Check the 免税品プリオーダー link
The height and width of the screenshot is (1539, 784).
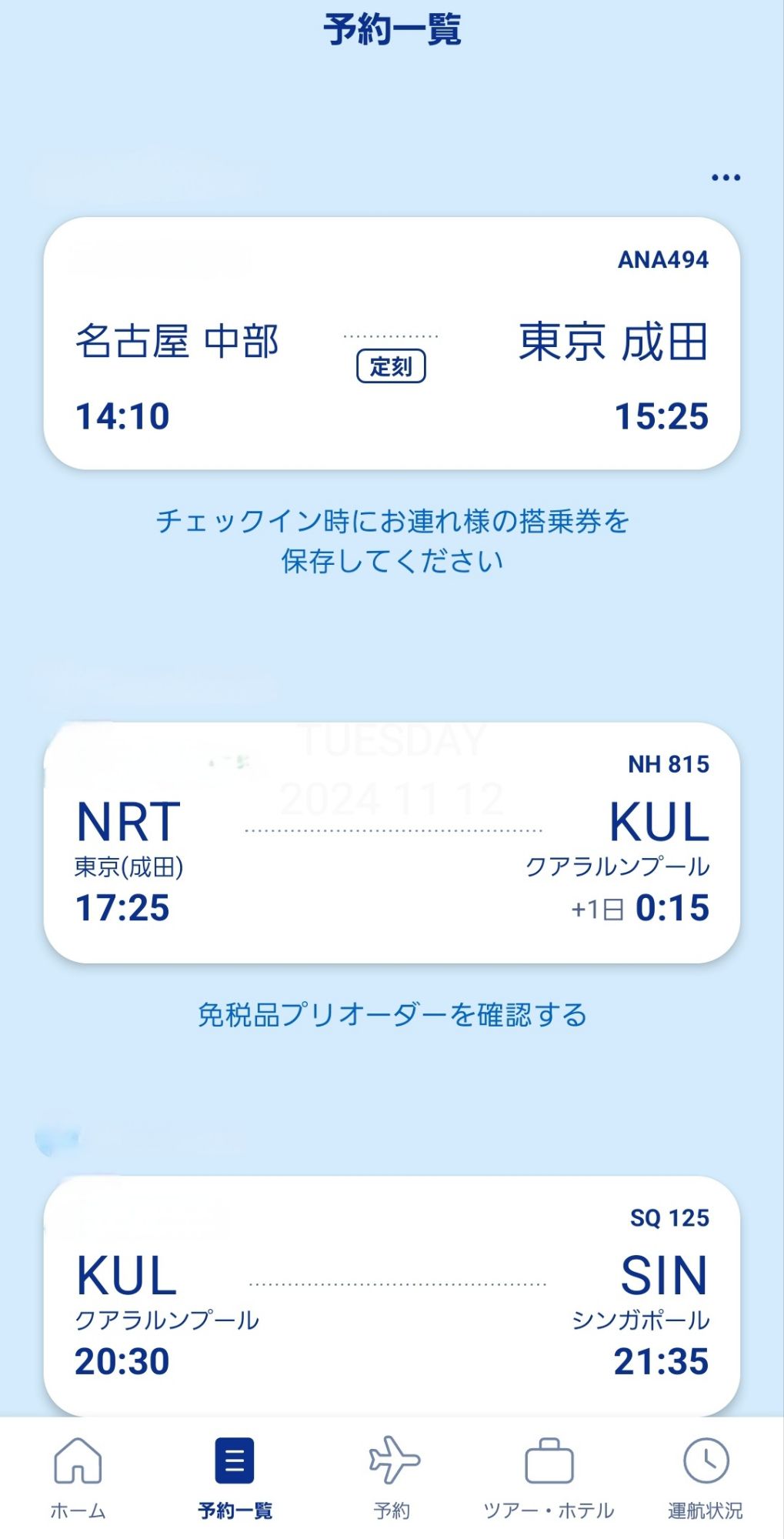(x=392, y=1015)
